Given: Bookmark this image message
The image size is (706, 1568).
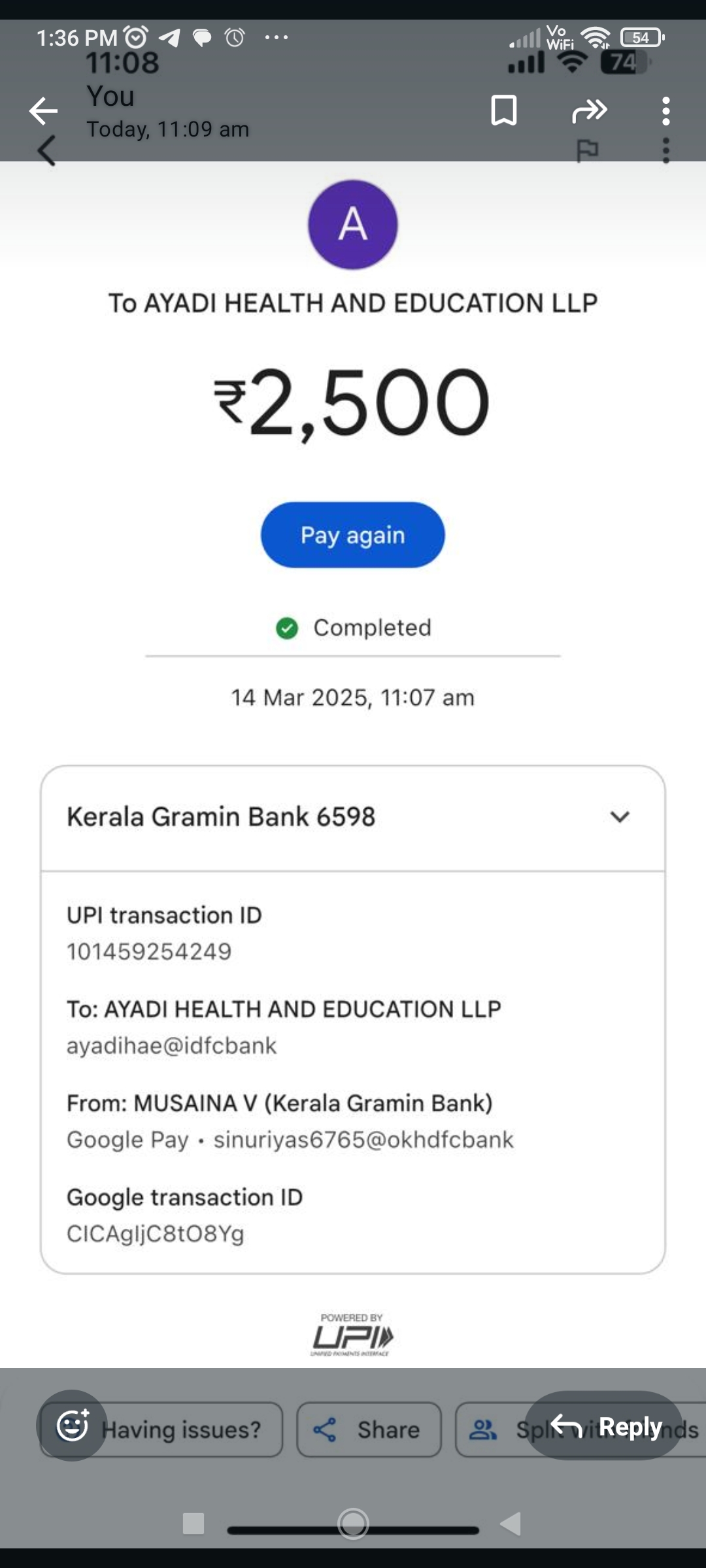Looking at the screenshot, I should coord(503,110).
